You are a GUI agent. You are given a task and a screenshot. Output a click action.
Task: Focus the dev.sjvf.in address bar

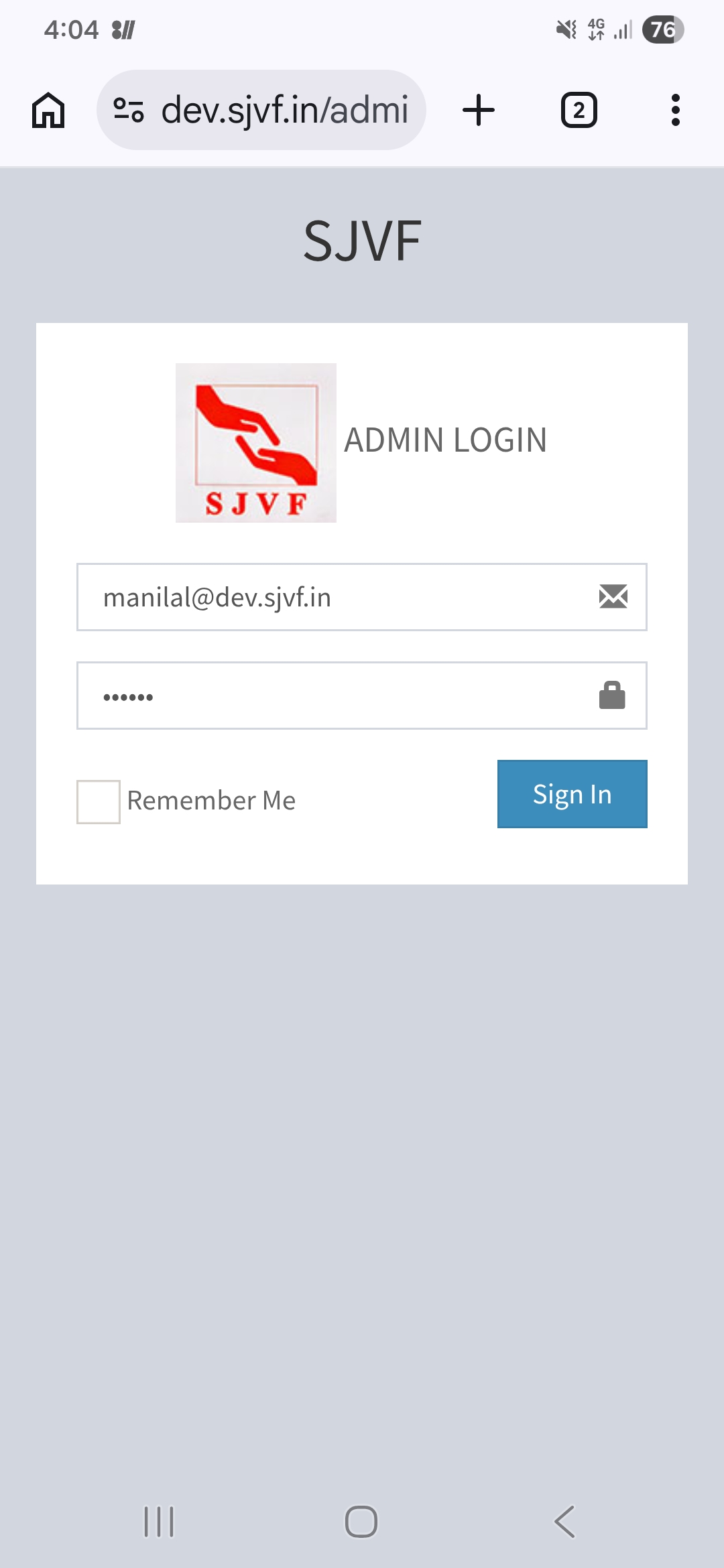click(285, 110)
